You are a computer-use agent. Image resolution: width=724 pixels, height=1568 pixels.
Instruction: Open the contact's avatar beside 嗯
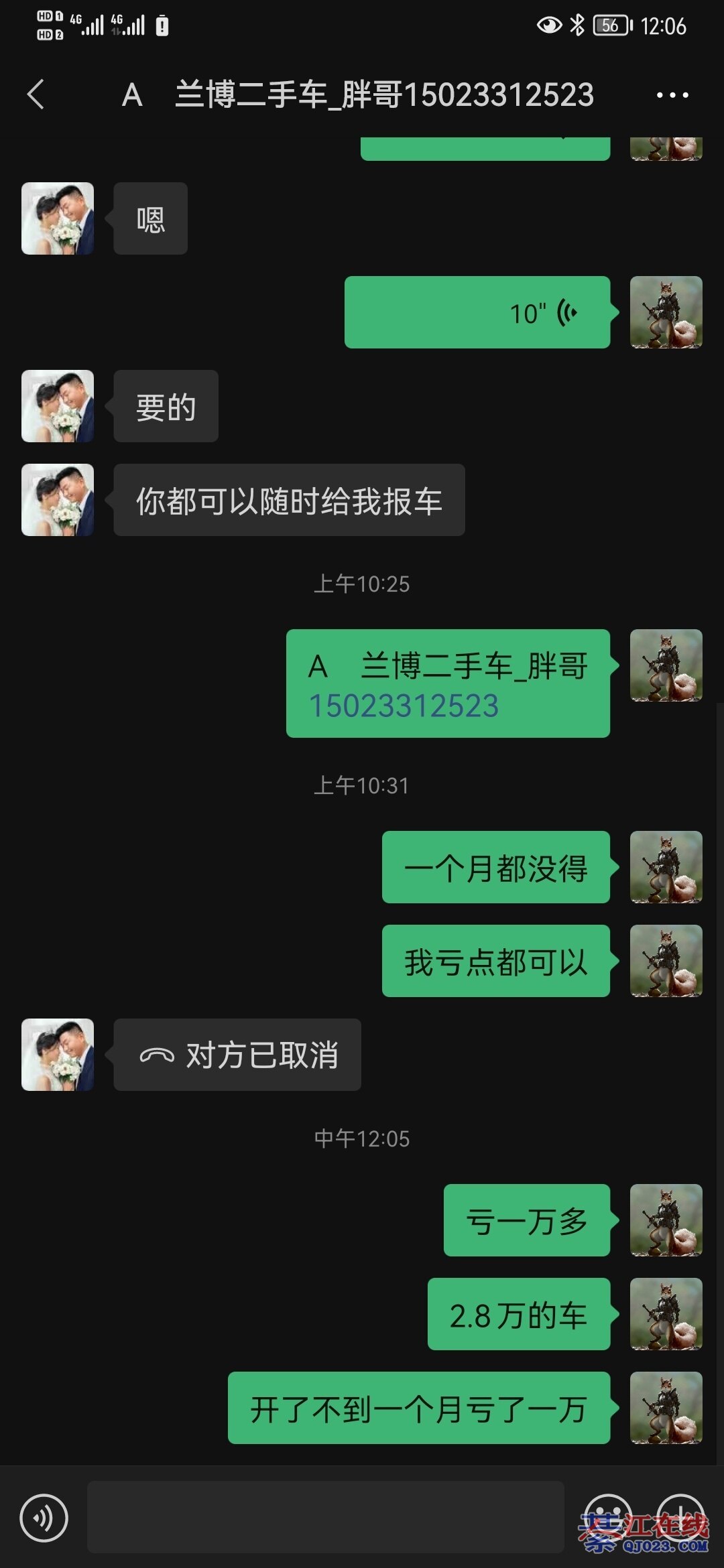tap(58, 218)
